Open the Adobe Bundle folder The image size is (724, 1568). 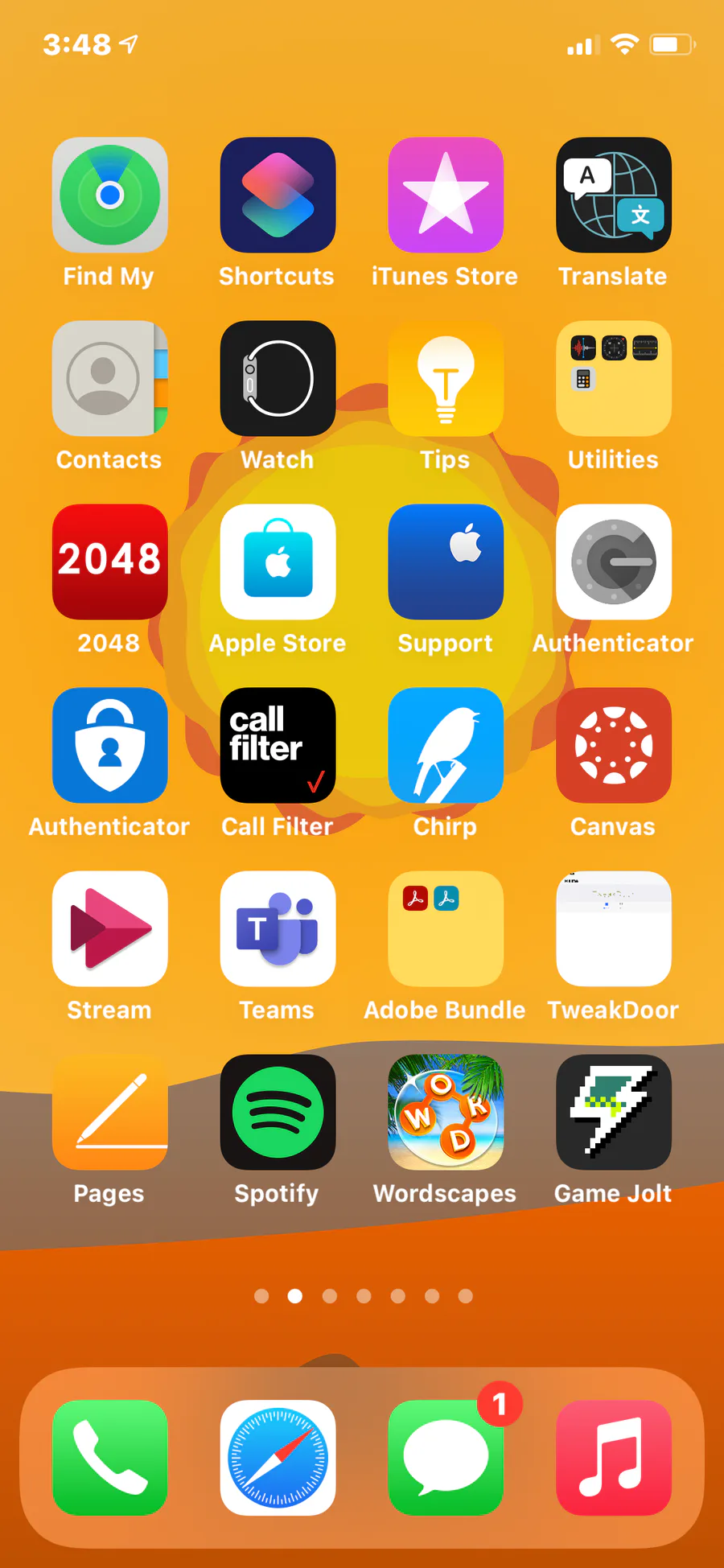click(446, 929)
